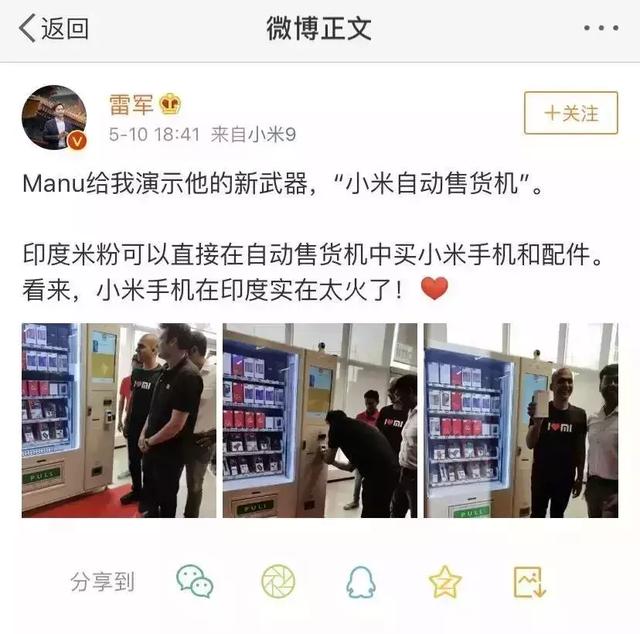Open 雷军's profile avatar
Image resolution: width=640 pixels, height=634 pixels.
[x=54, y=117]
